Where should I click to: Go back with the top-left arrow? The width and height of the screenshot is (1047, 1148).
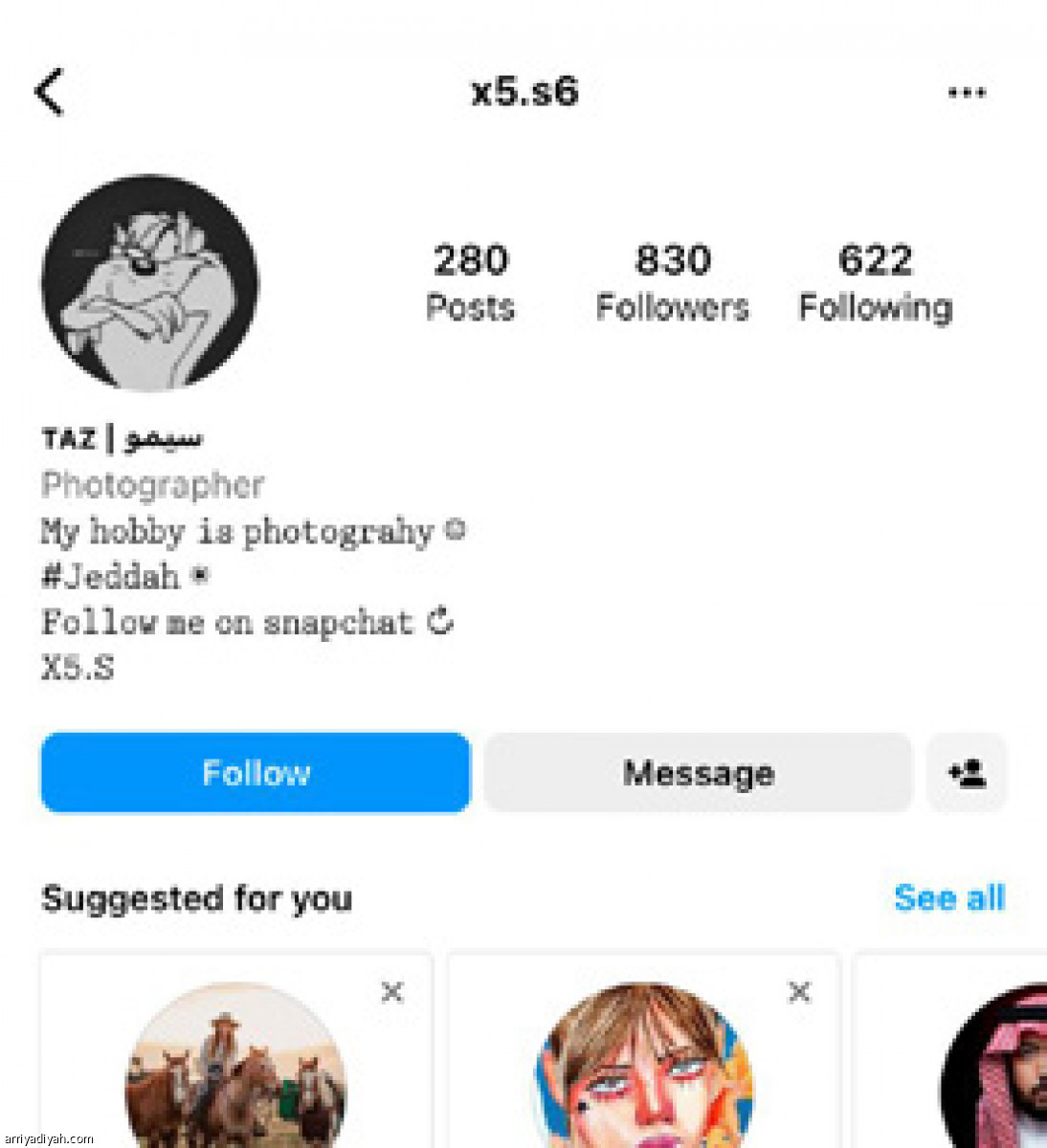pos(50,92)
